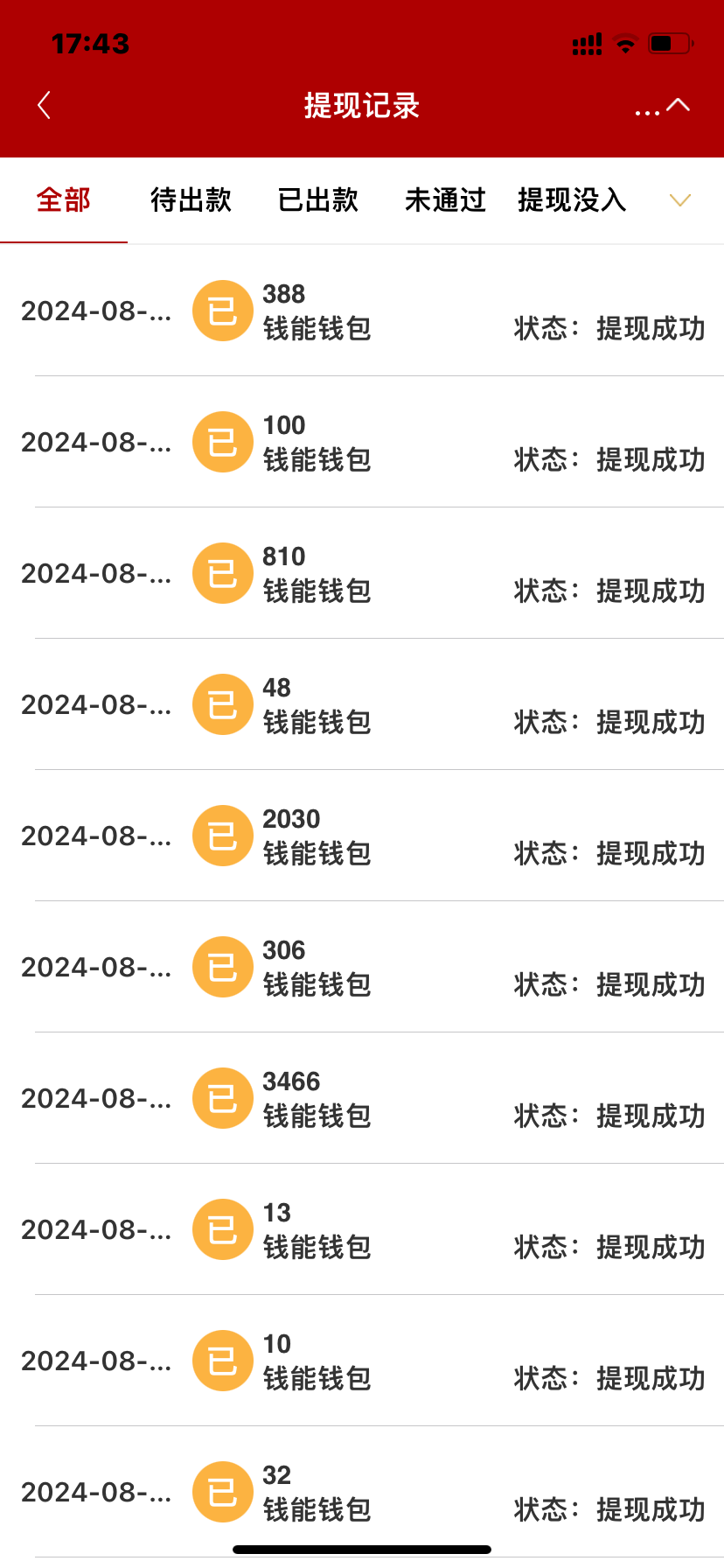Open the 388 withdrawal record
The image size is (724, 1568).
click(362, 311)
